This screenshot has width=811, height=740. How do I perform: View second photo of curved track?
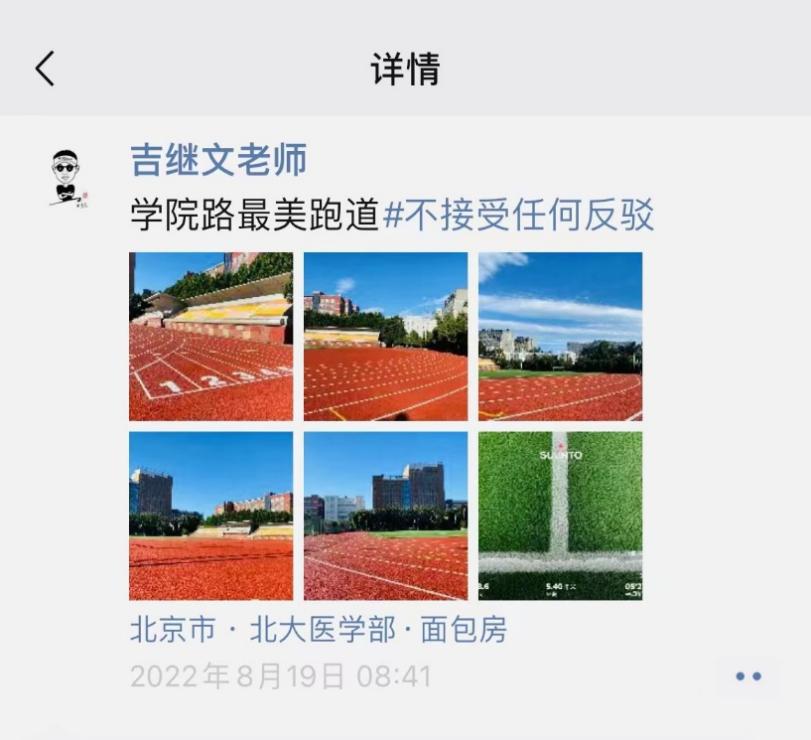click(385, 336)
